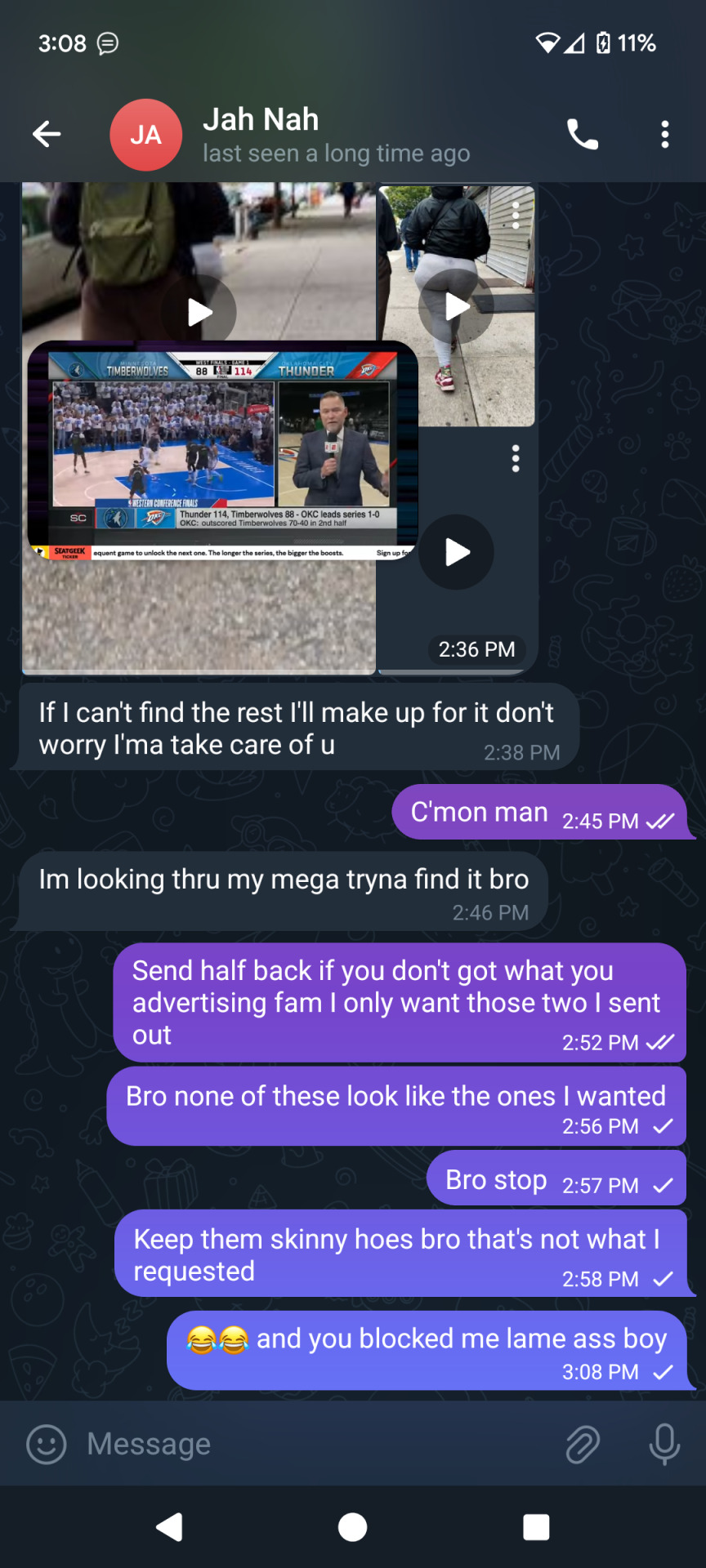
Task: Open the recent apps view
Action: tap(536, 1527)
